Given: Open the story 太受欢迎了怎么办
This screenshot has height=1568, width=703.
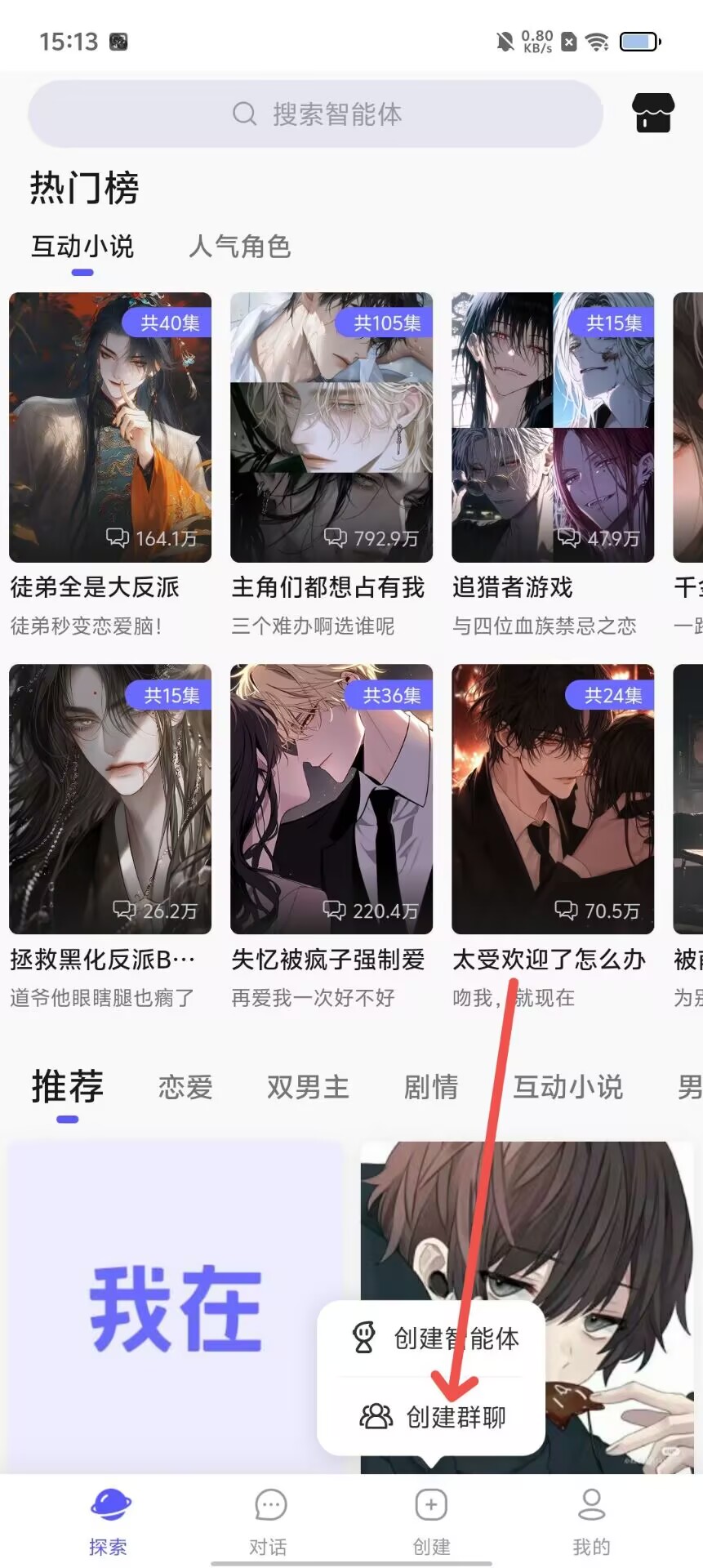Looking at the screenshot, I should tap(552, 799).
